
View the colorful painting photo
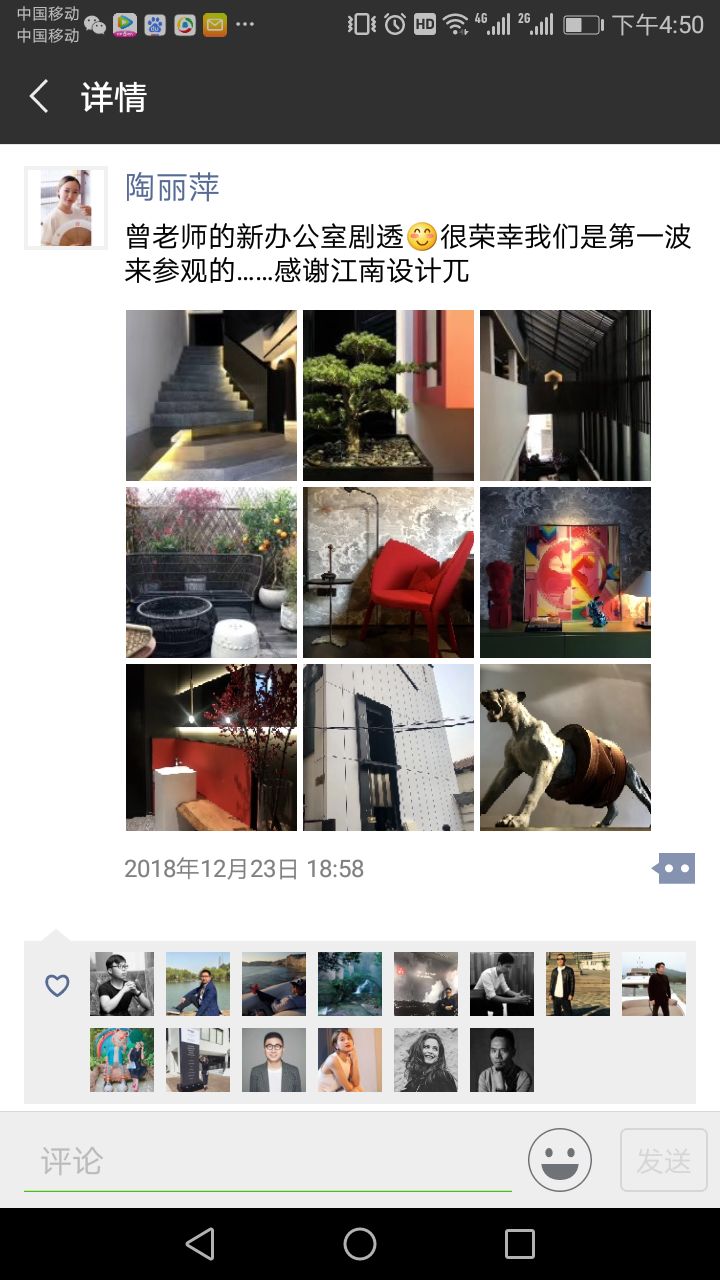pyautogui.click(x=565, y=572)
